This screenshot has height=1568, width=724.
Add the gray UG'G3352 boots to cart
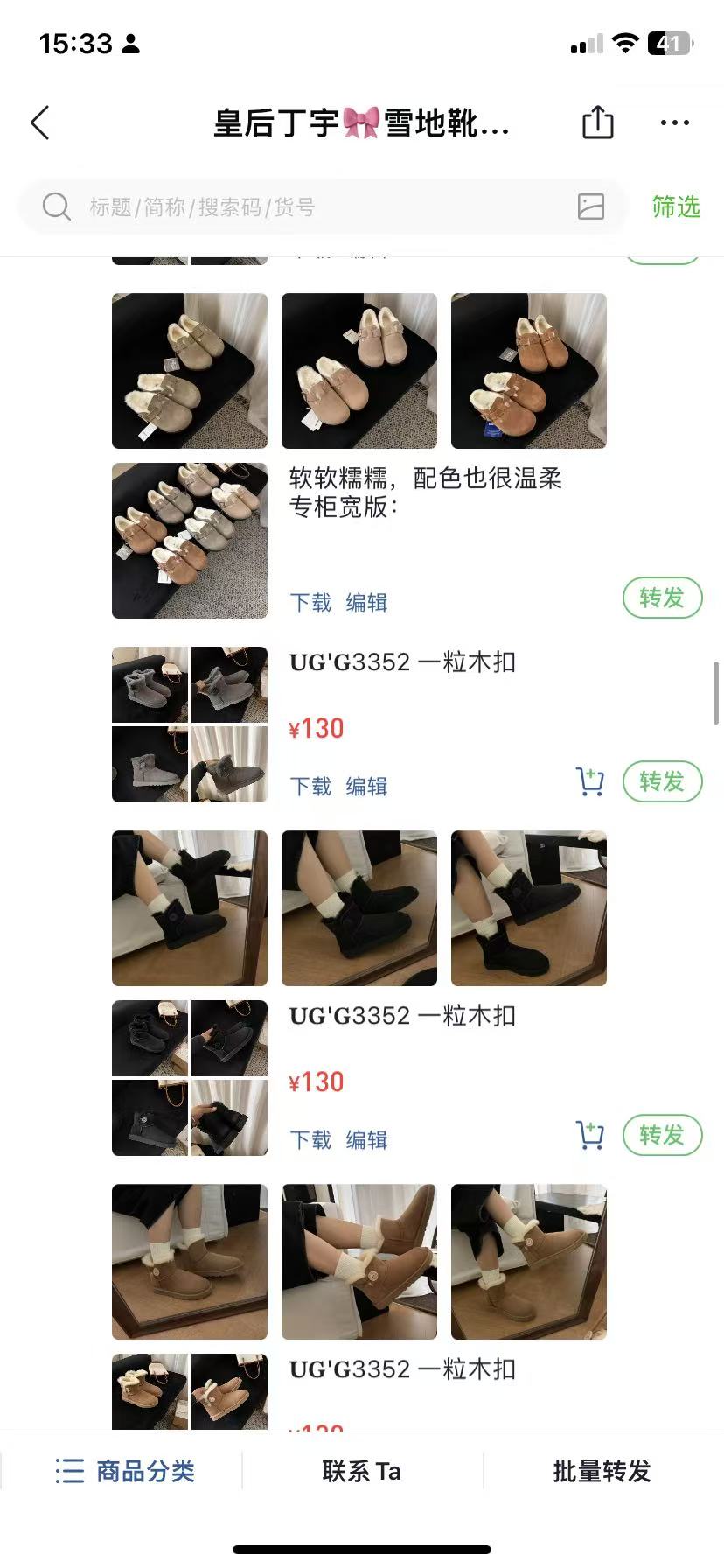click(590, 781)
